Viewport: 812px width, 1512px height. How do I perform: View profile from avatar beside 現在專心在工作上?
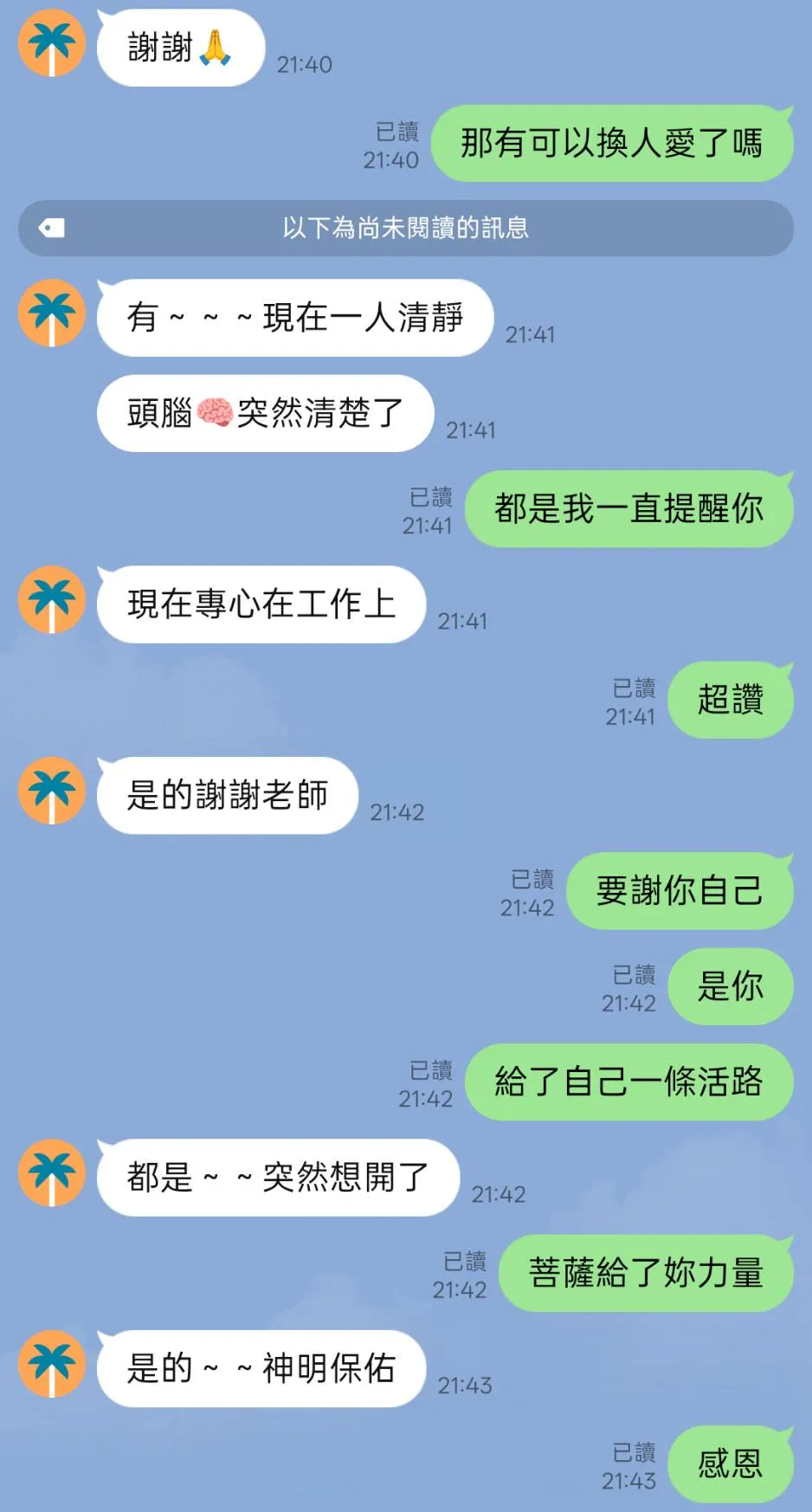[x=52, y=599]
